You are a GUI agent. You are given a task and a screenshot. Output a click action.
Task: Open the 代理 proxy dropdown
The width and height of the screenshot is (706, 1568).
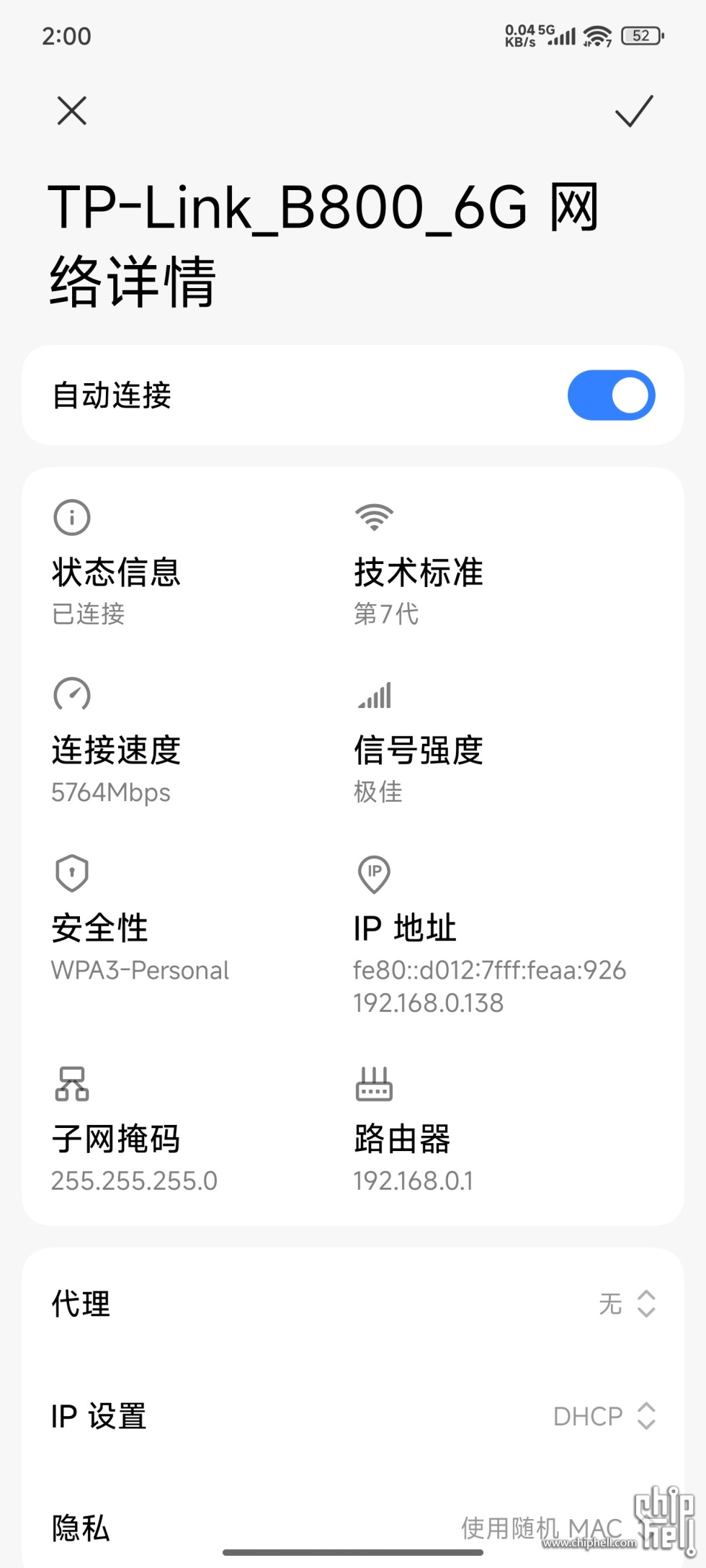[x=627, y=1304]
